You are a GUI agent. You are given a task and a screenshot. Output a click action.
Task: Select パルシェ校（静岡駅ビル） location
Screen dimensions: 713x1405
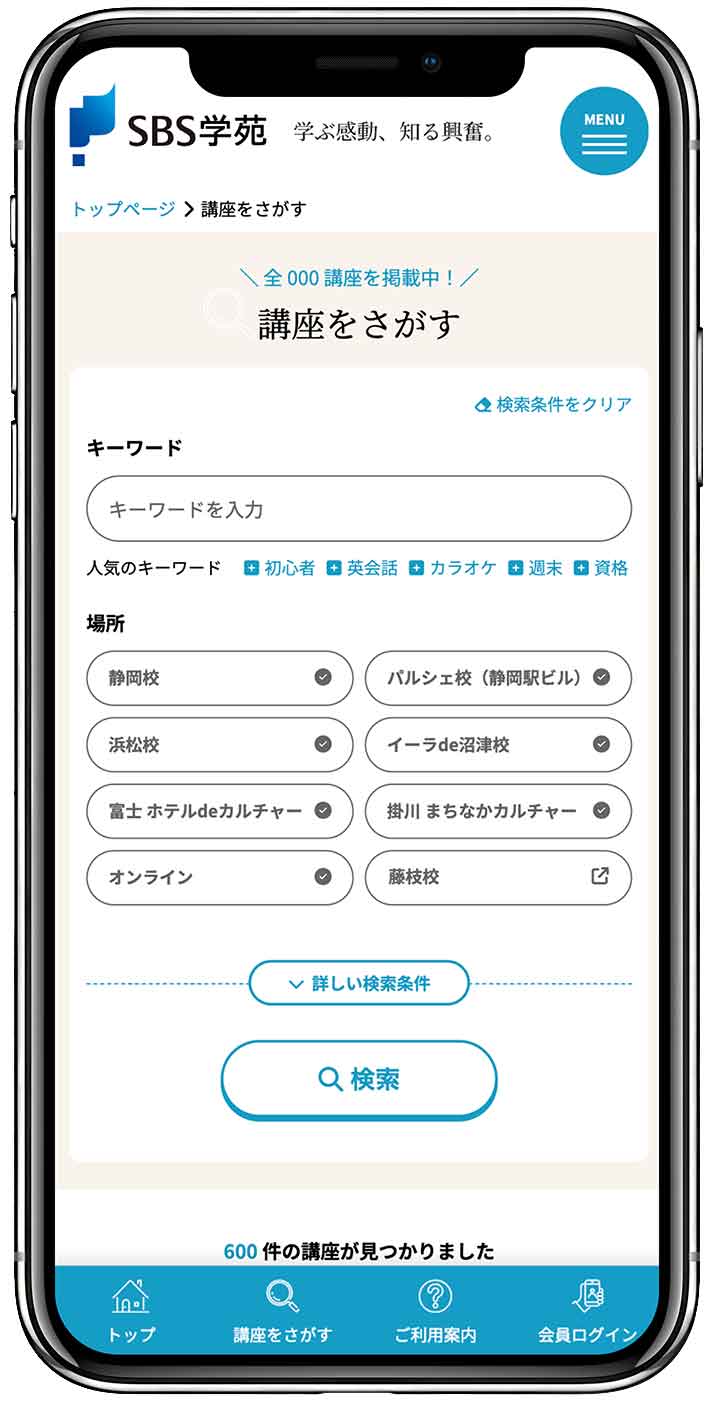click(x=498, y=678)
